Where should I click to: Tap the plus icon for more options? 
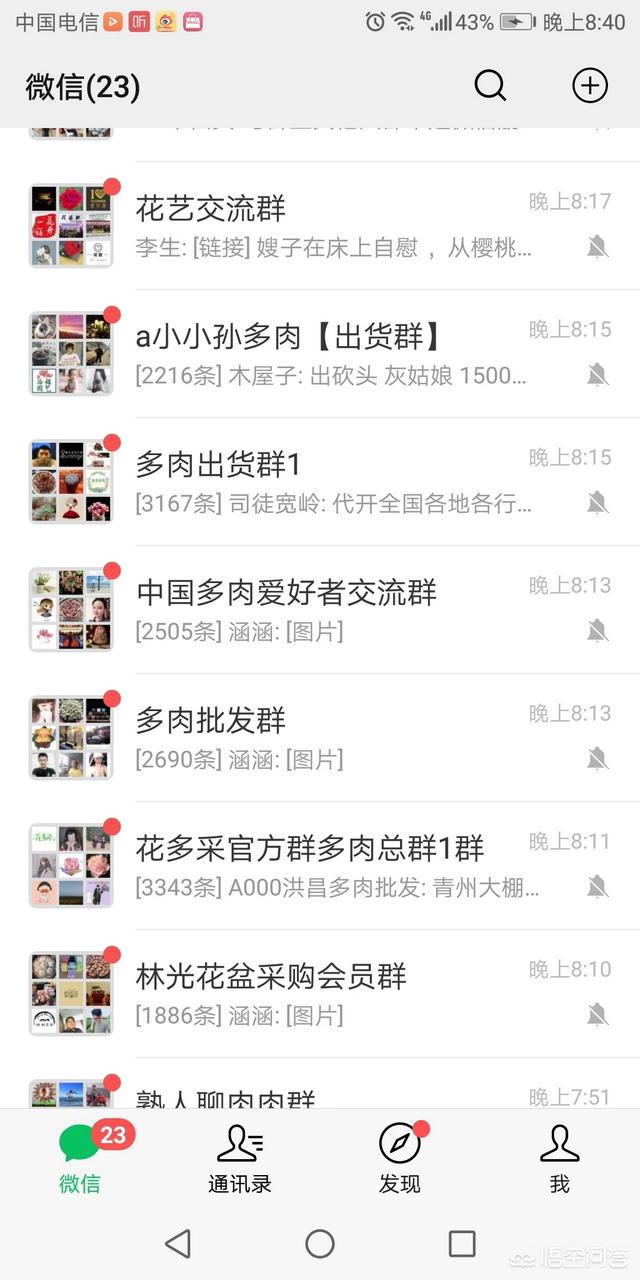(x=590, y=86)
